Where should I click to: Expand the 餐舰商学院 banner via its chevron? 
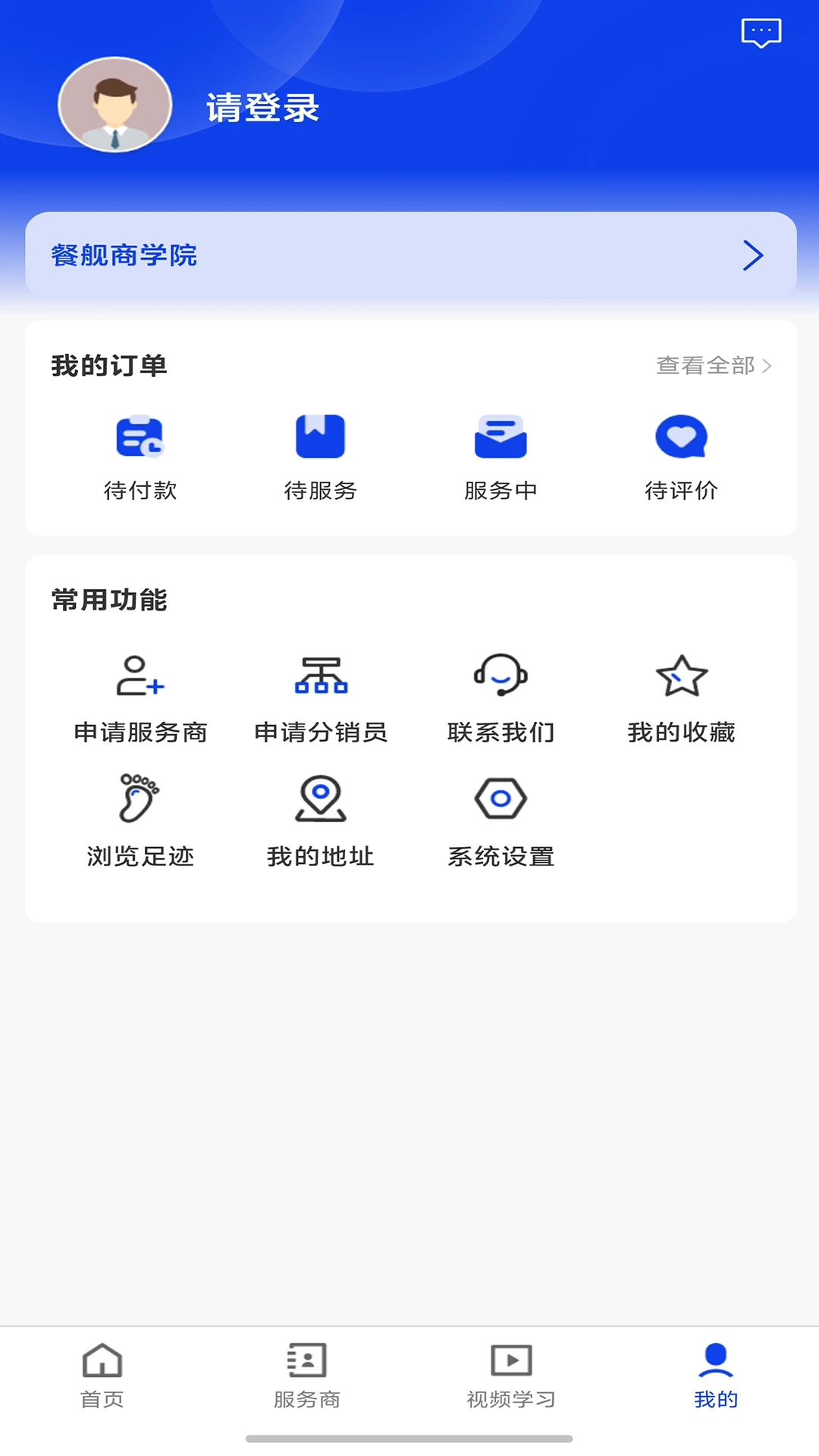point(753,256)
